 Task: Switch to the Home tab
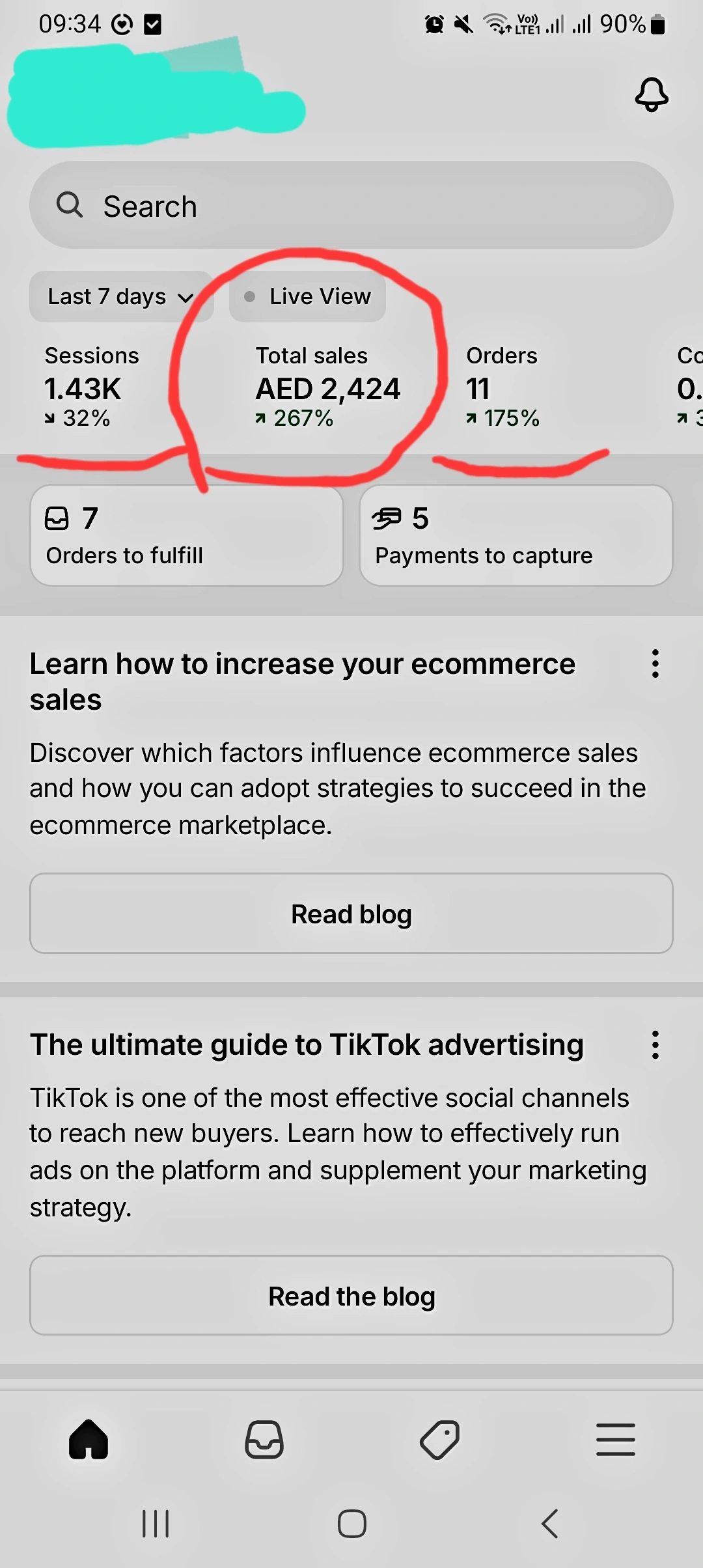89,1439
